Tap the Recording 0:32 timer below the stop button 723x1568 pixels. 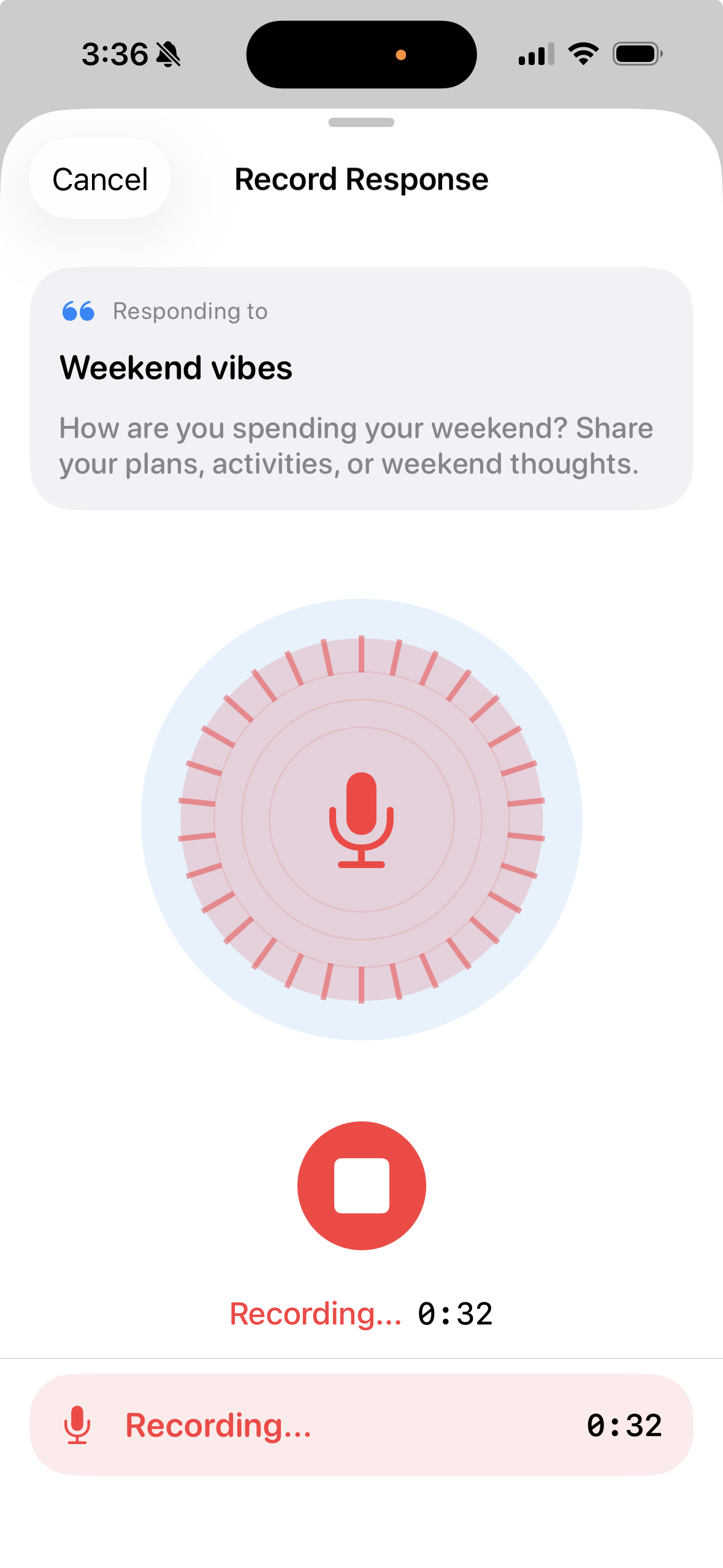[361, 1313]
